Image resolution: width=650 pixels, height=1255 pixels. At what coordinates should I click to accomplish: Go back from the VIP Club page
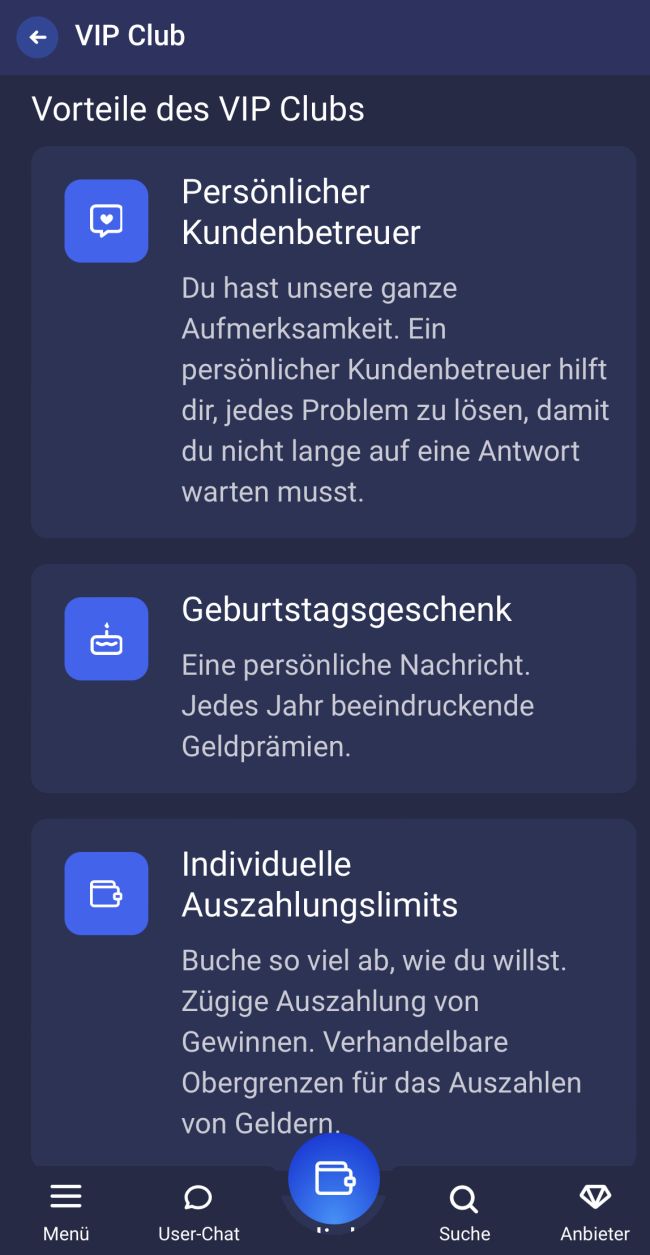[x=38, y=38]
